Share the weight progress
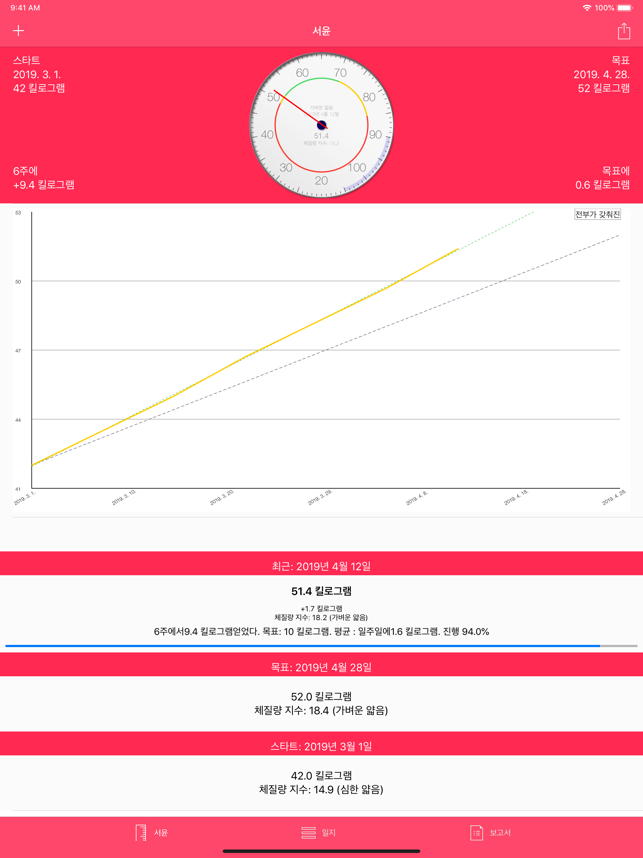643x858 pixels. tap(623, 31)
